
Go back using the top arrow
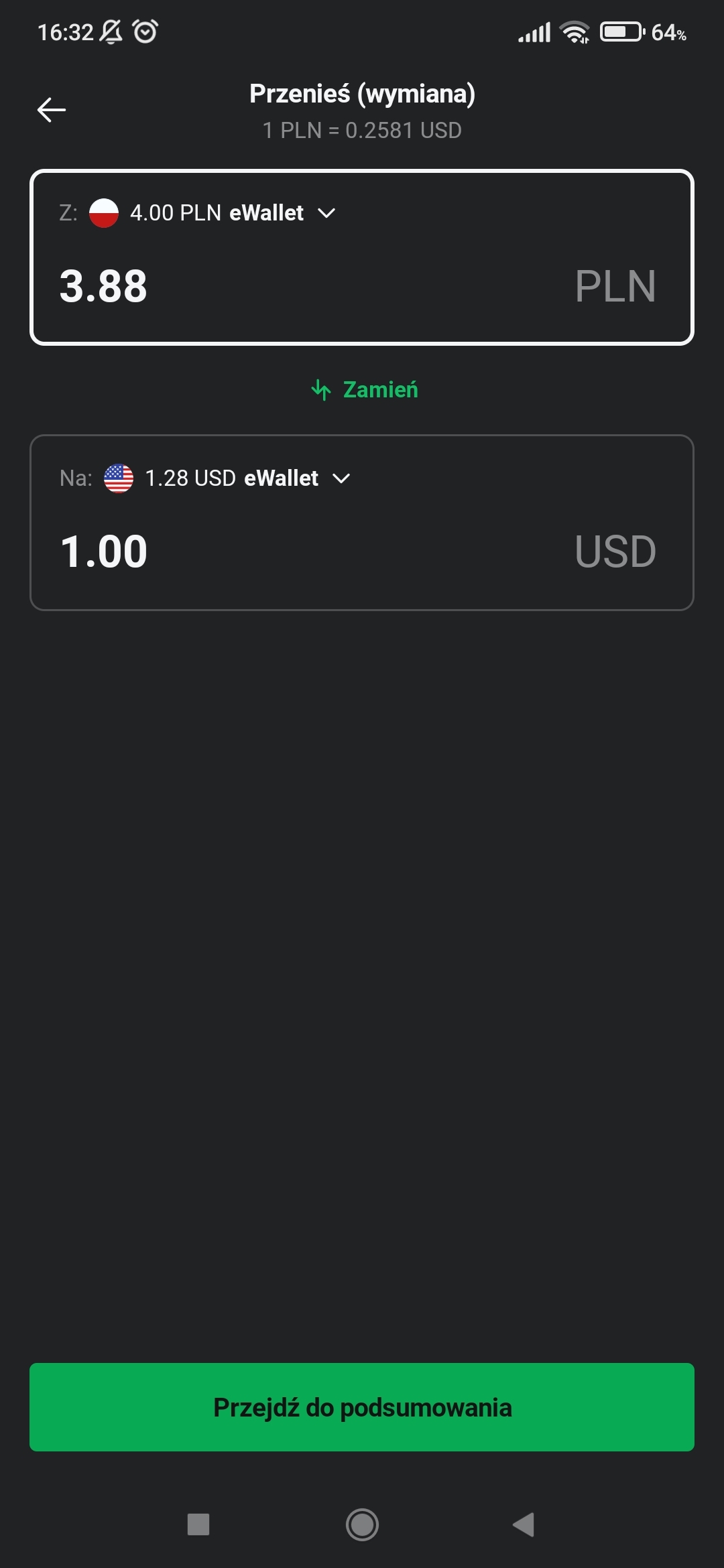(52, 110)
